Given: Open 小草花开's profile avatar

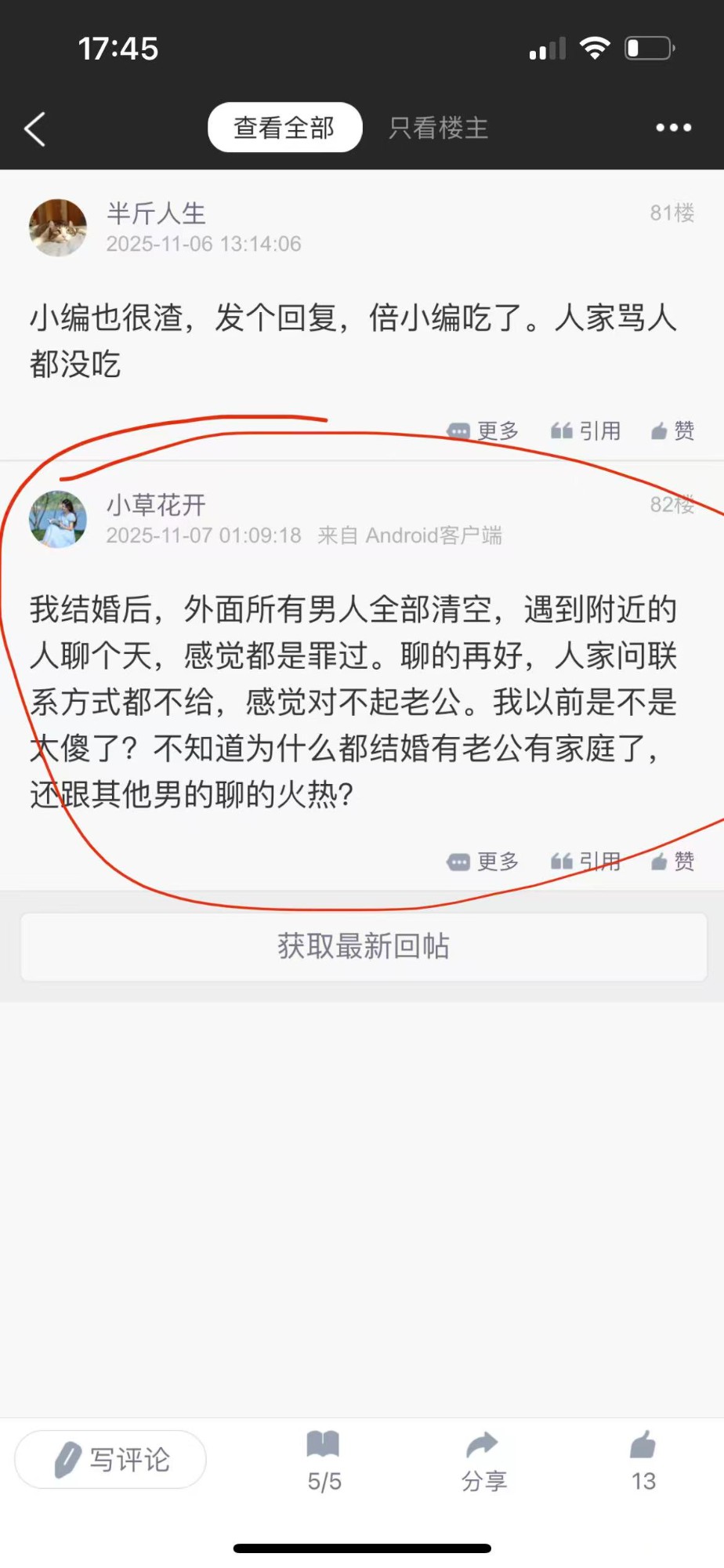Looking at the screenshot, I should [58, 519].
